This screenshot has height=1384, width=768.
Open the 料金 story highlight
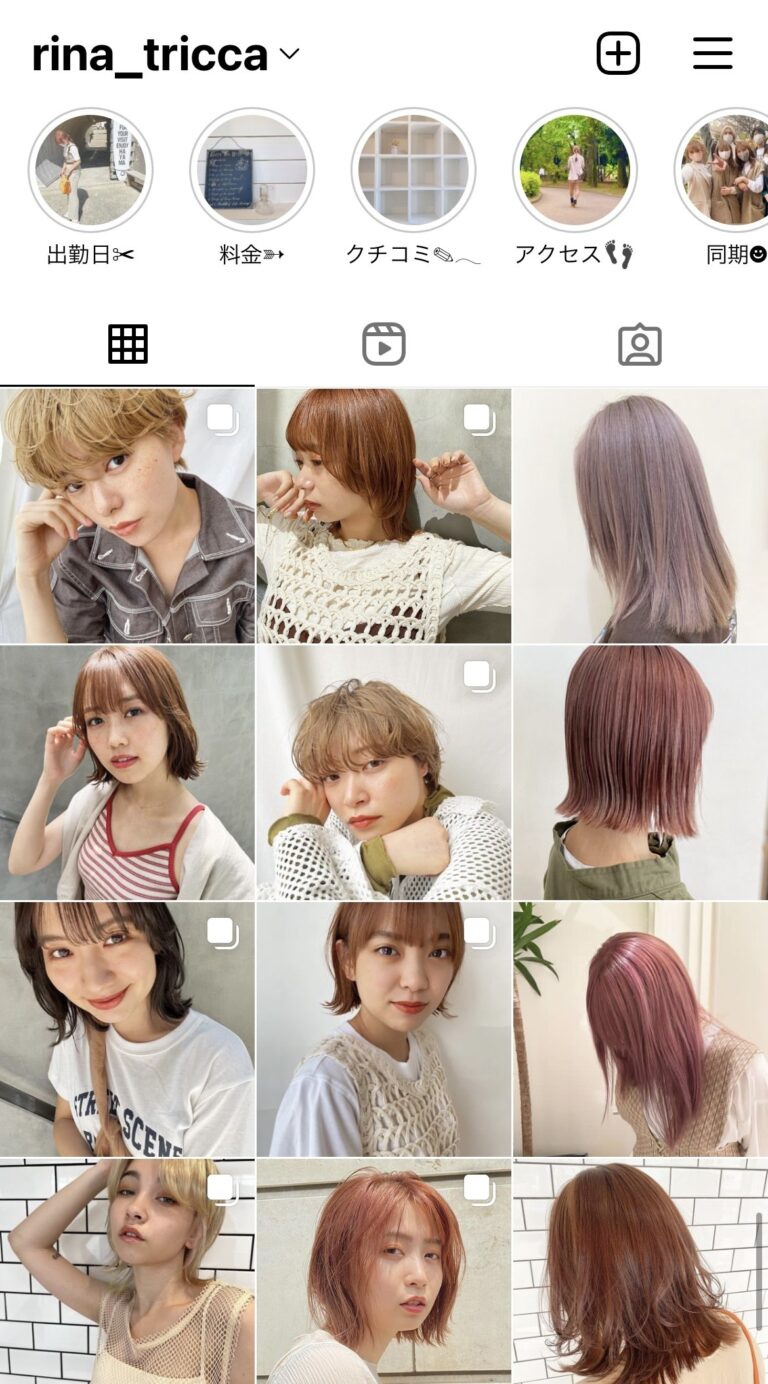(x=252, y=170)
